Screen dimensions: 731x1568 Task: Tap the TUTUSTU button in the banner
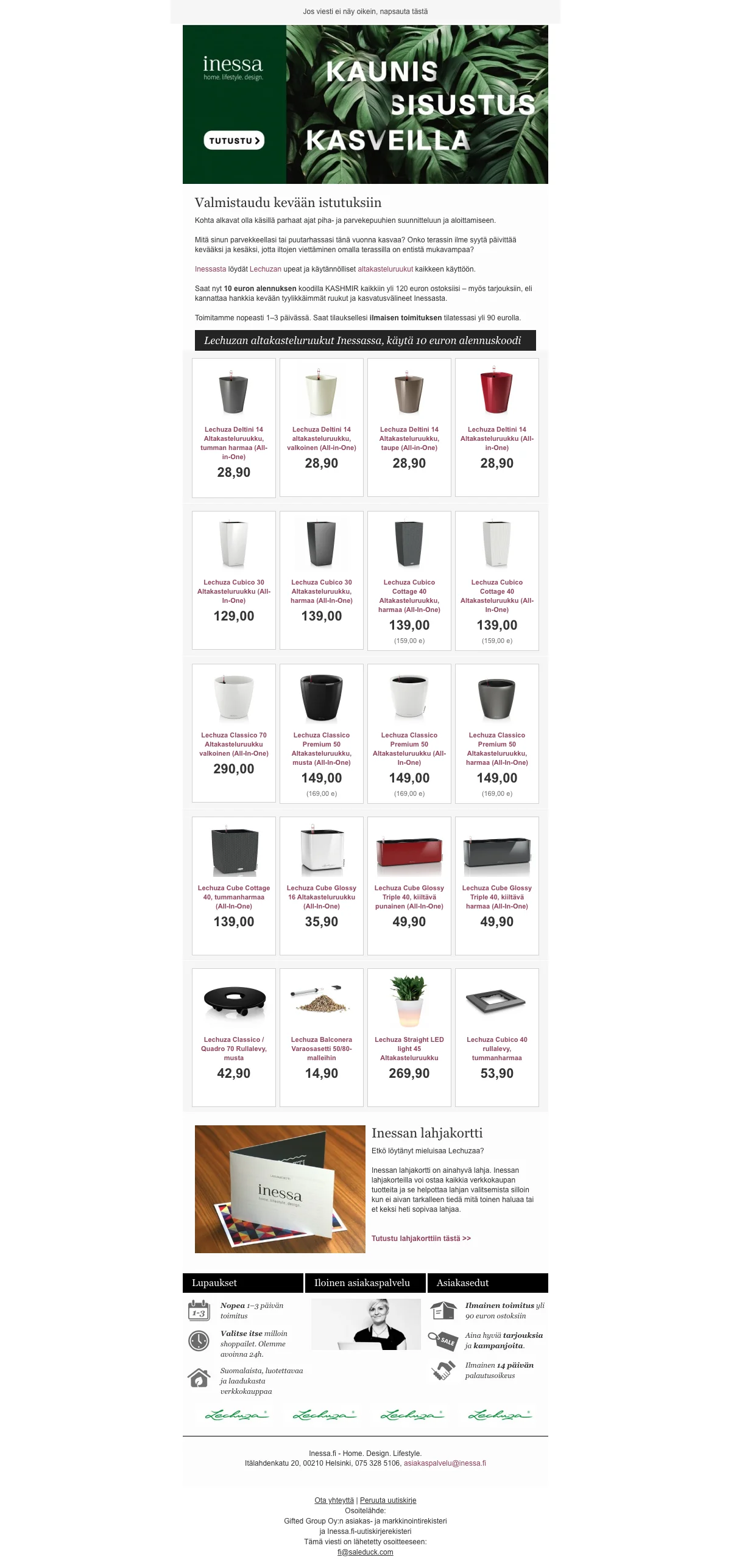tap(234, 141)
